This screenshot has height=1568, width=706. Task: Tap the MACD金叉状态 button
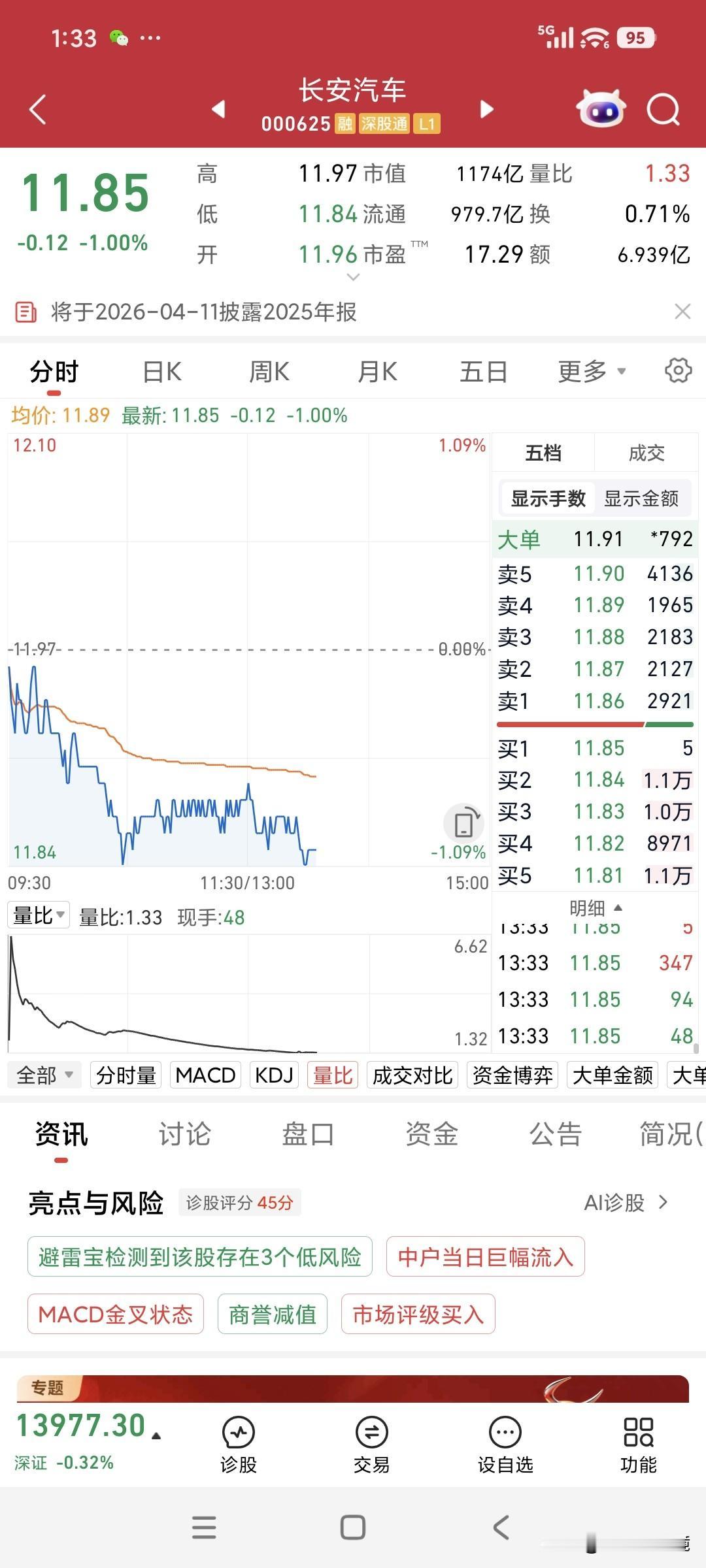116,1314
